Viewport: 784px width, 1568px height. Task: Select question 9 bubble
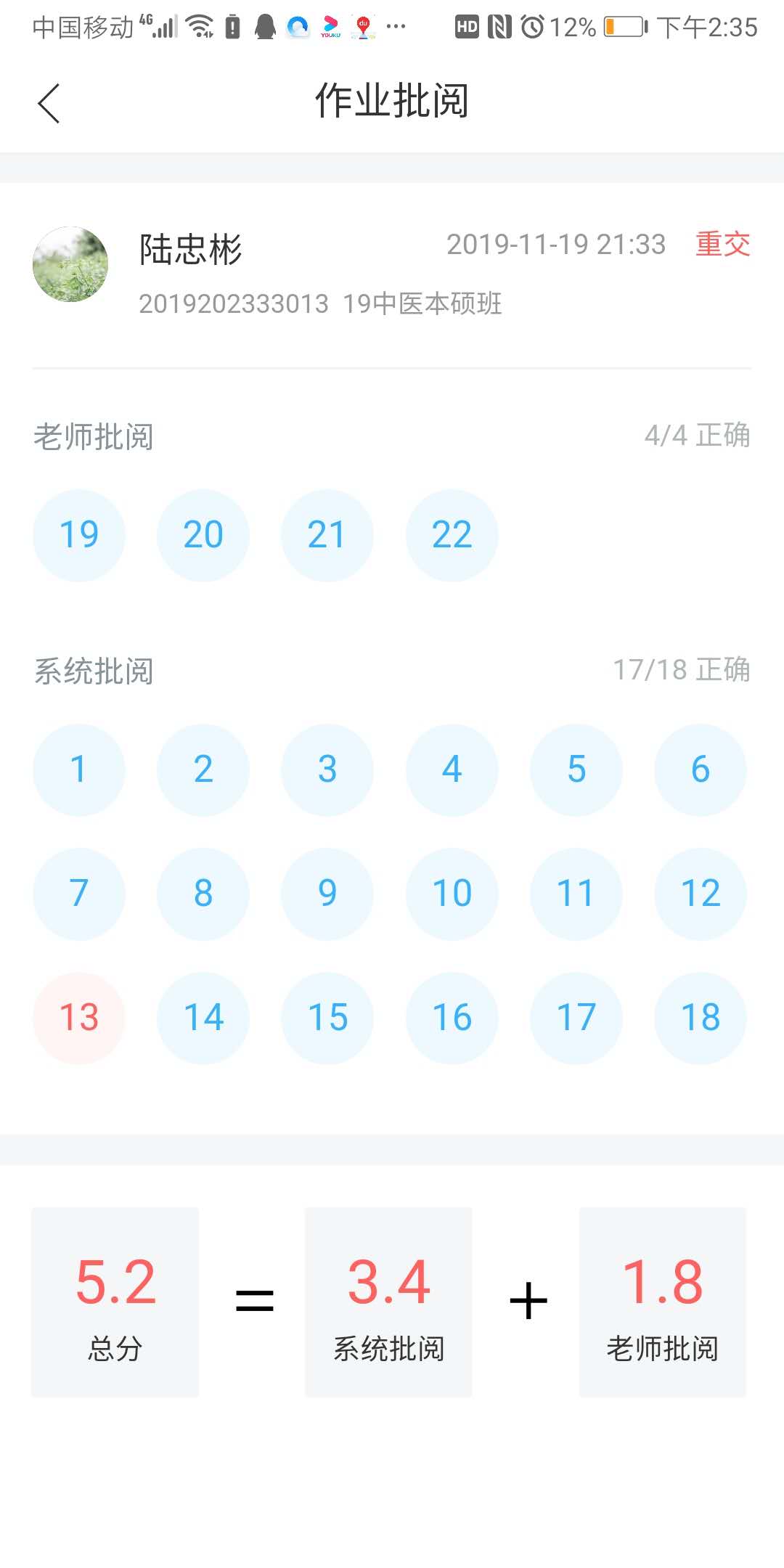[x=327, y=894]
